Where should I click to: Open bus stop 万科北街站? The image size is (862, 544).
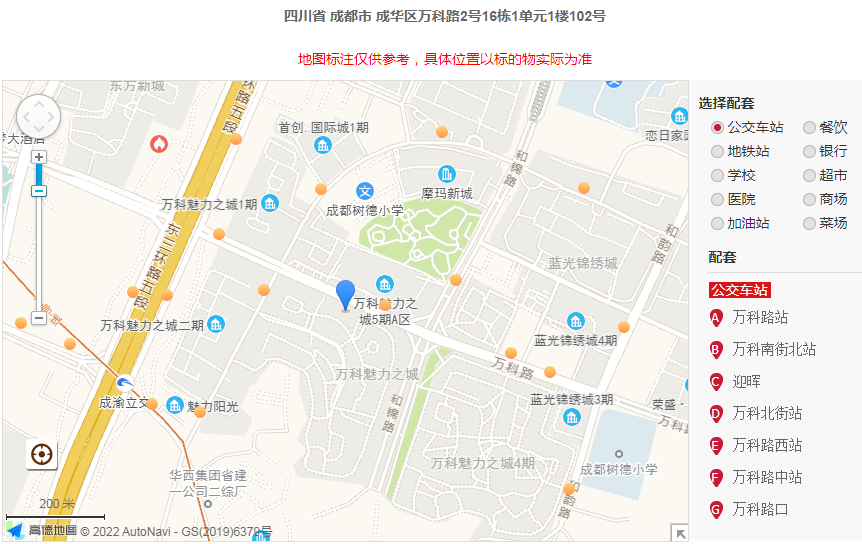click(766, 414)
